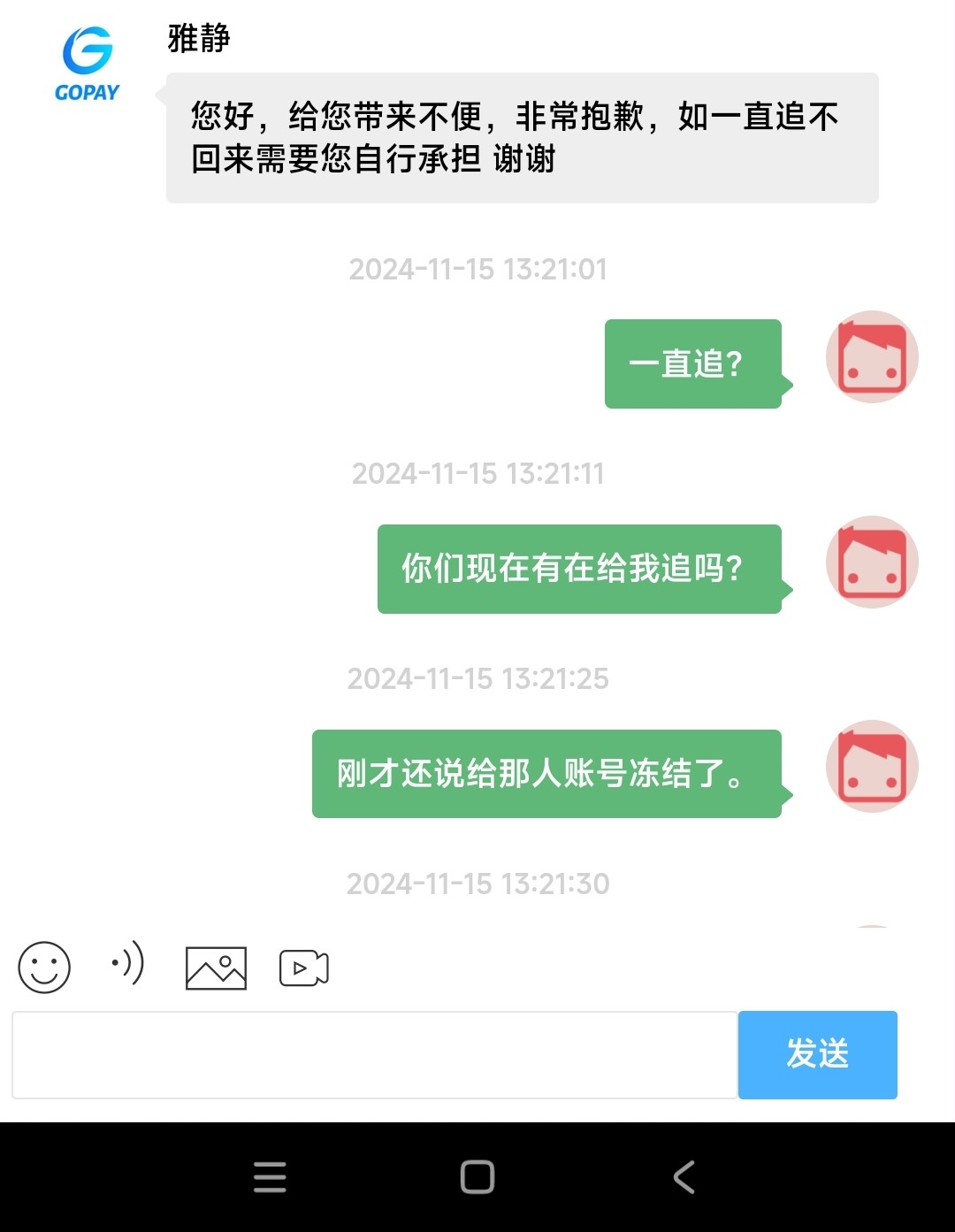Tap the 发送 send button
The height and width of the screenshot is (1232, 955).
click(817, 1054)
